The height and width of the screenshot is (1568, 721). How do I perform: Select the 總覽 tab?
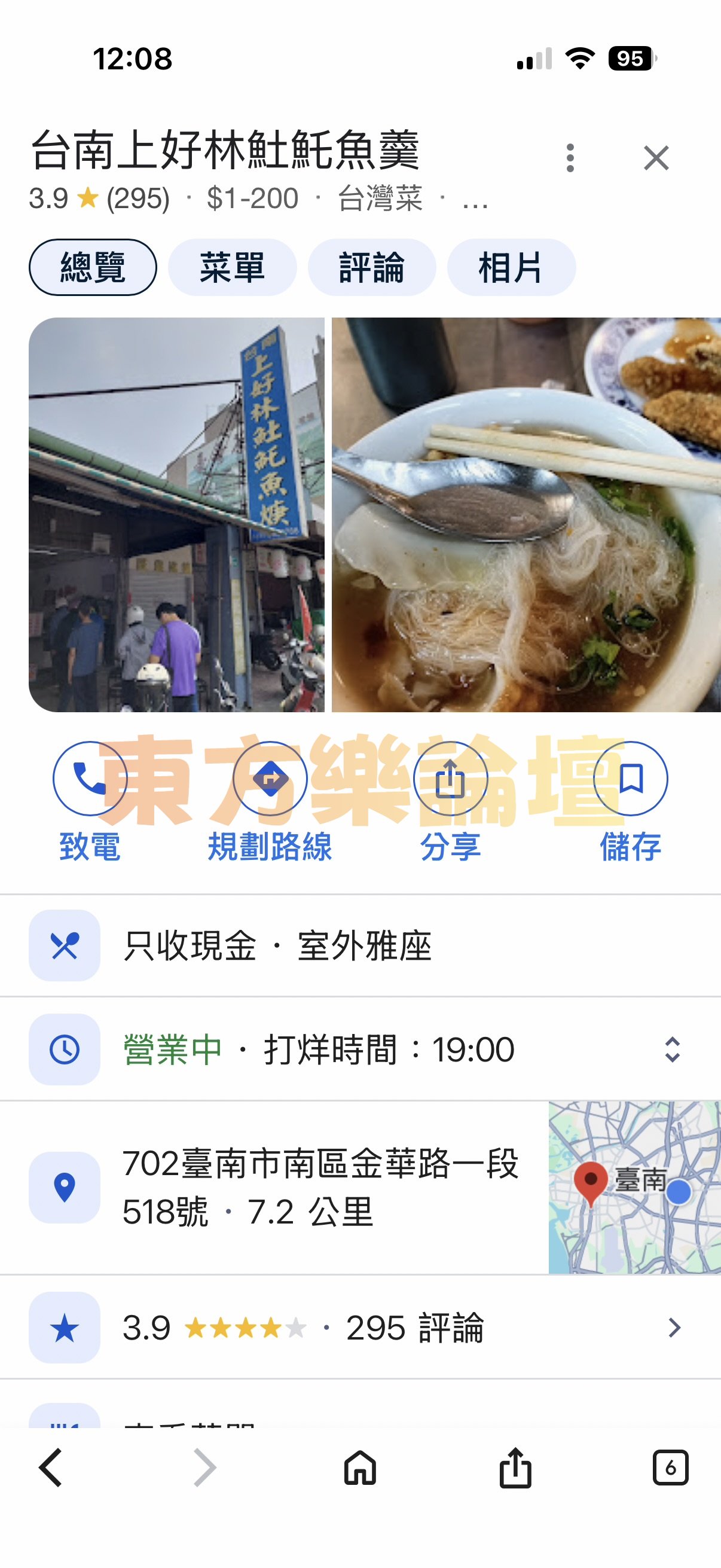click(93, 267)
